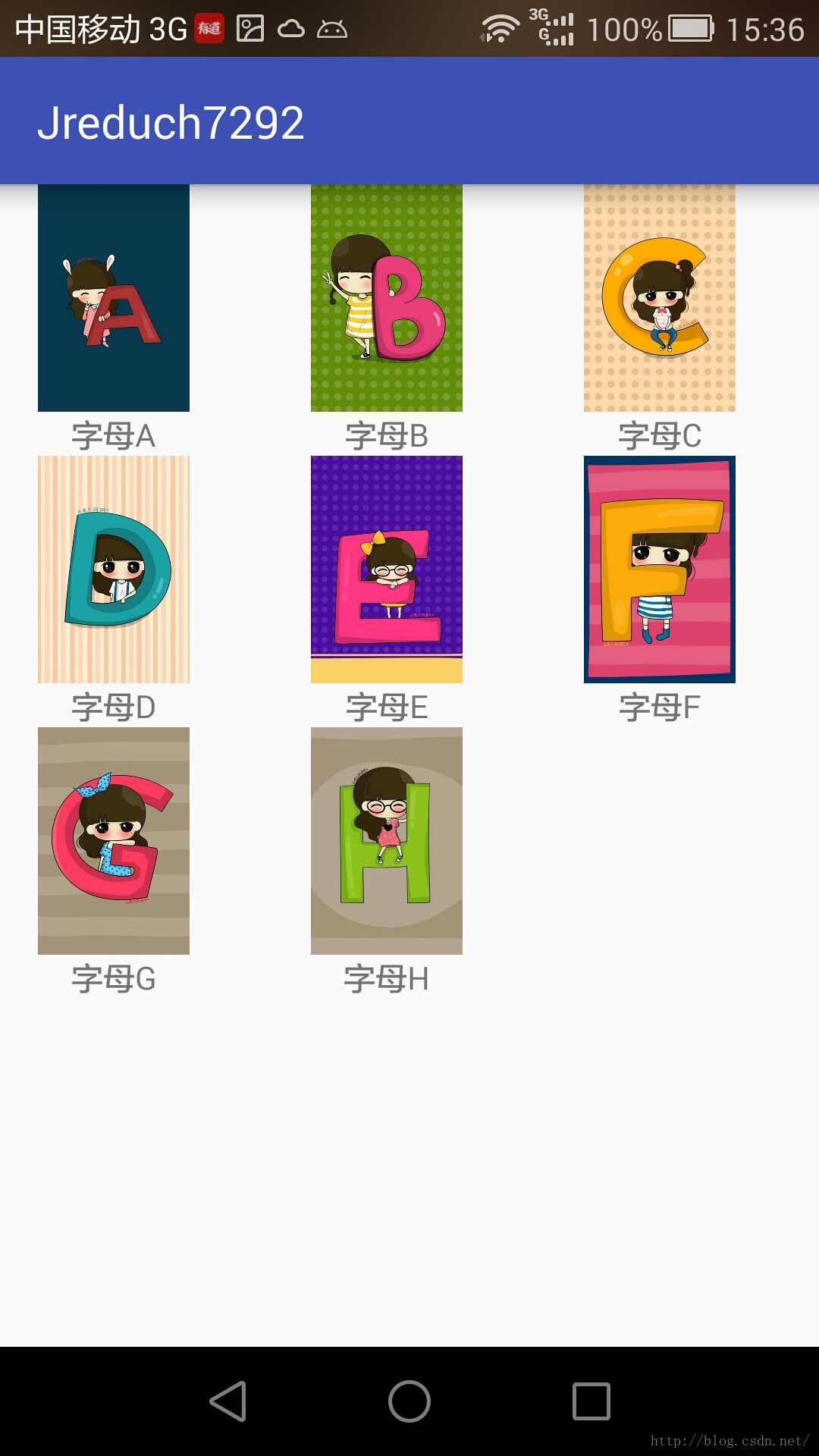Go back using the system back button

227,1401
